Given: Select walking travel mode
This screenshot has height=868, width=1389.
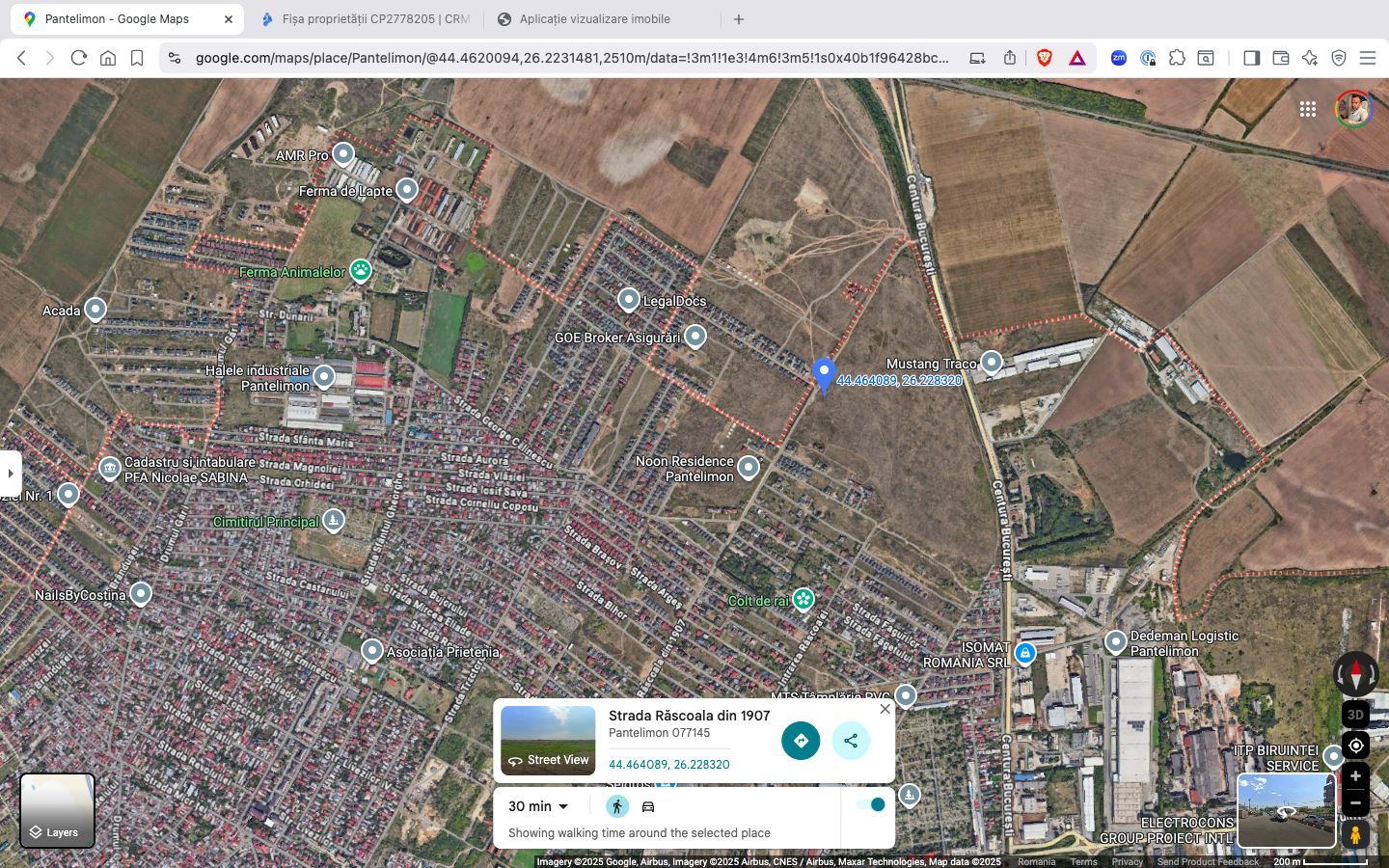Looking at the screenshot, I should click(617, 806).
